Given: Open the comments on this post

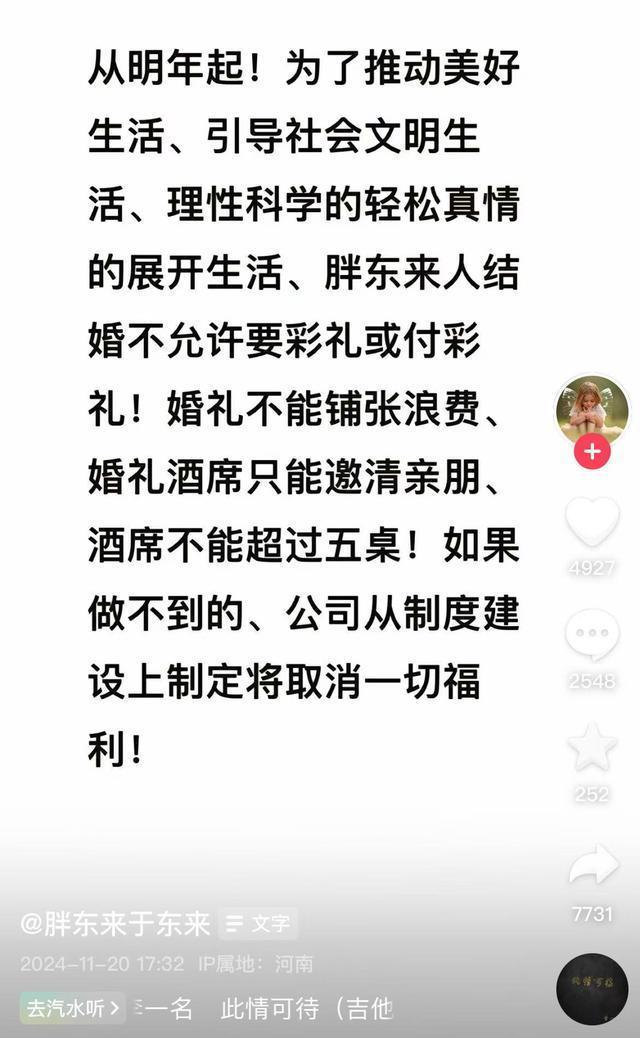Looking at the screenshot, I should tap(592, 636).
